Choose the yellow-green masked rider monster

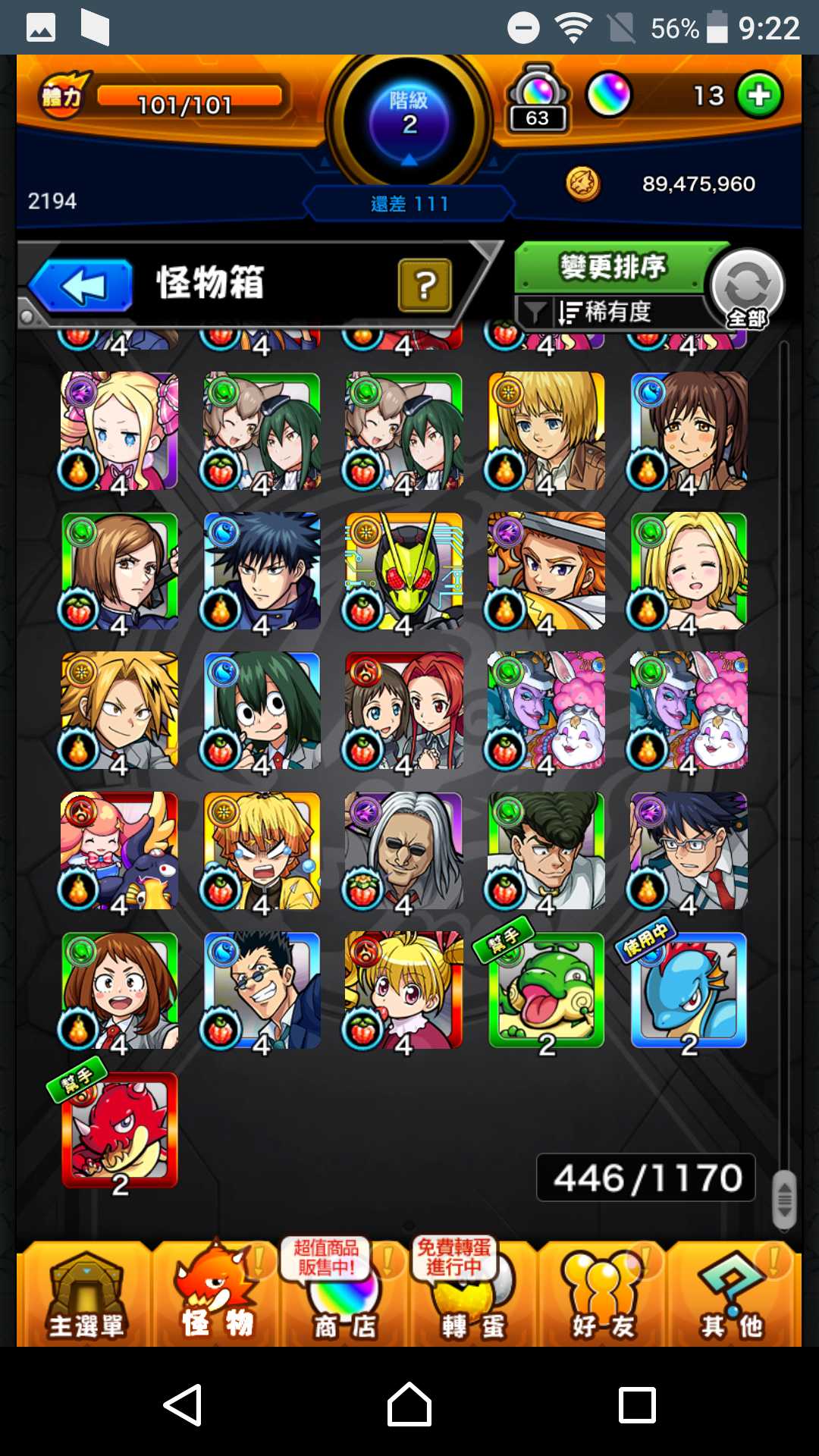click(404, 571)
